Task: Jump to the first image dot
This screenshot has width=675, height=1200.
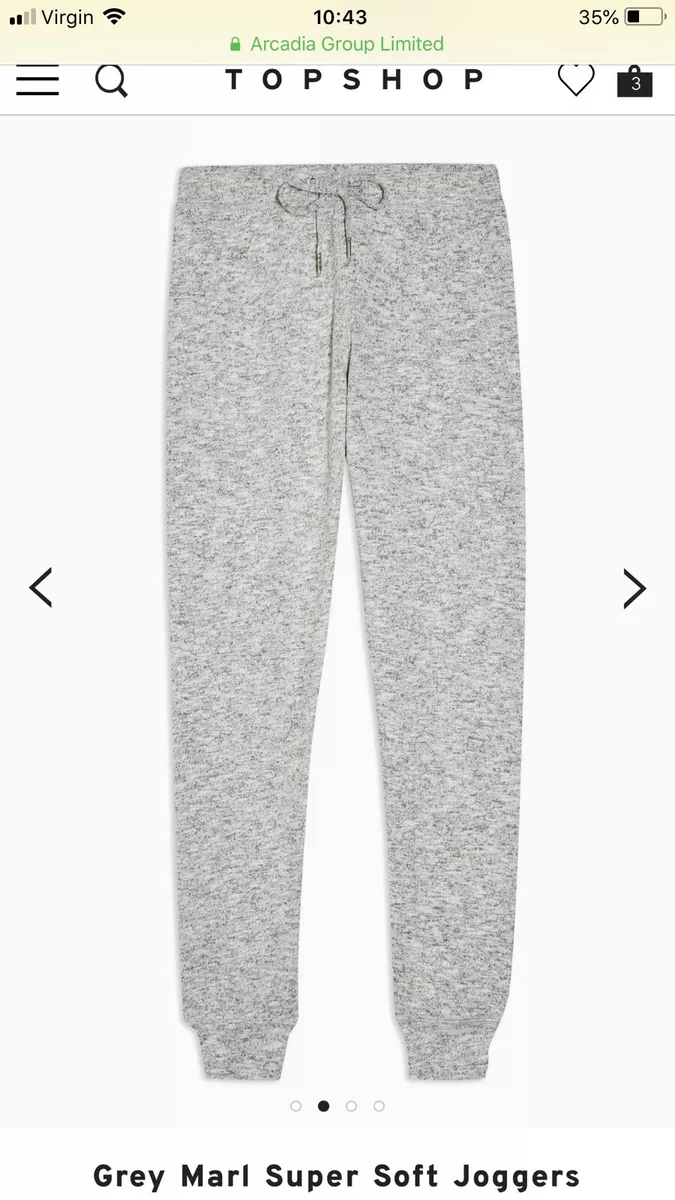Action: pyautogui.click(x=296, y=1106)
